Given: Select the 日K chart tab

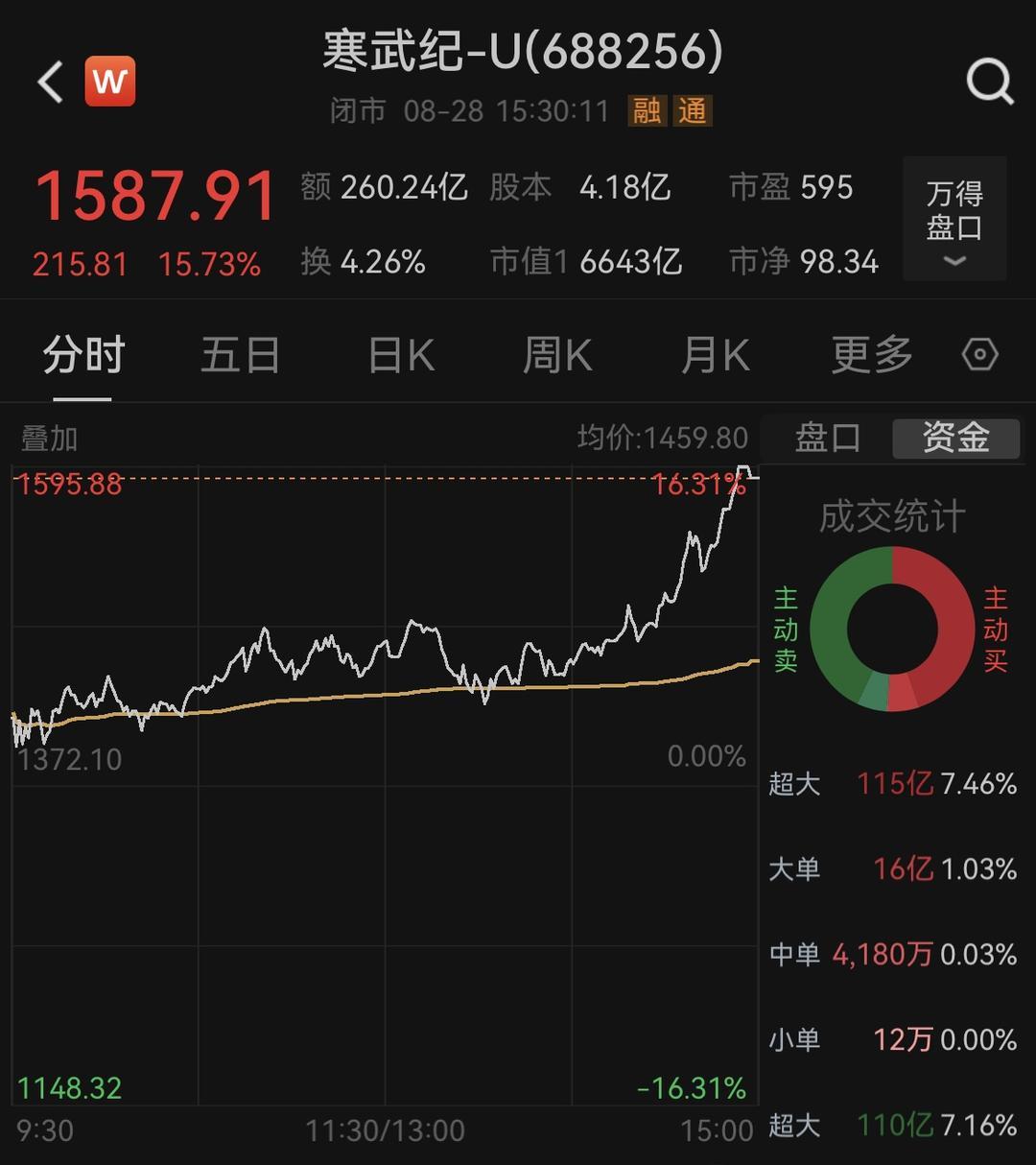Looking at the screenshot, I should tap(401, 356).
